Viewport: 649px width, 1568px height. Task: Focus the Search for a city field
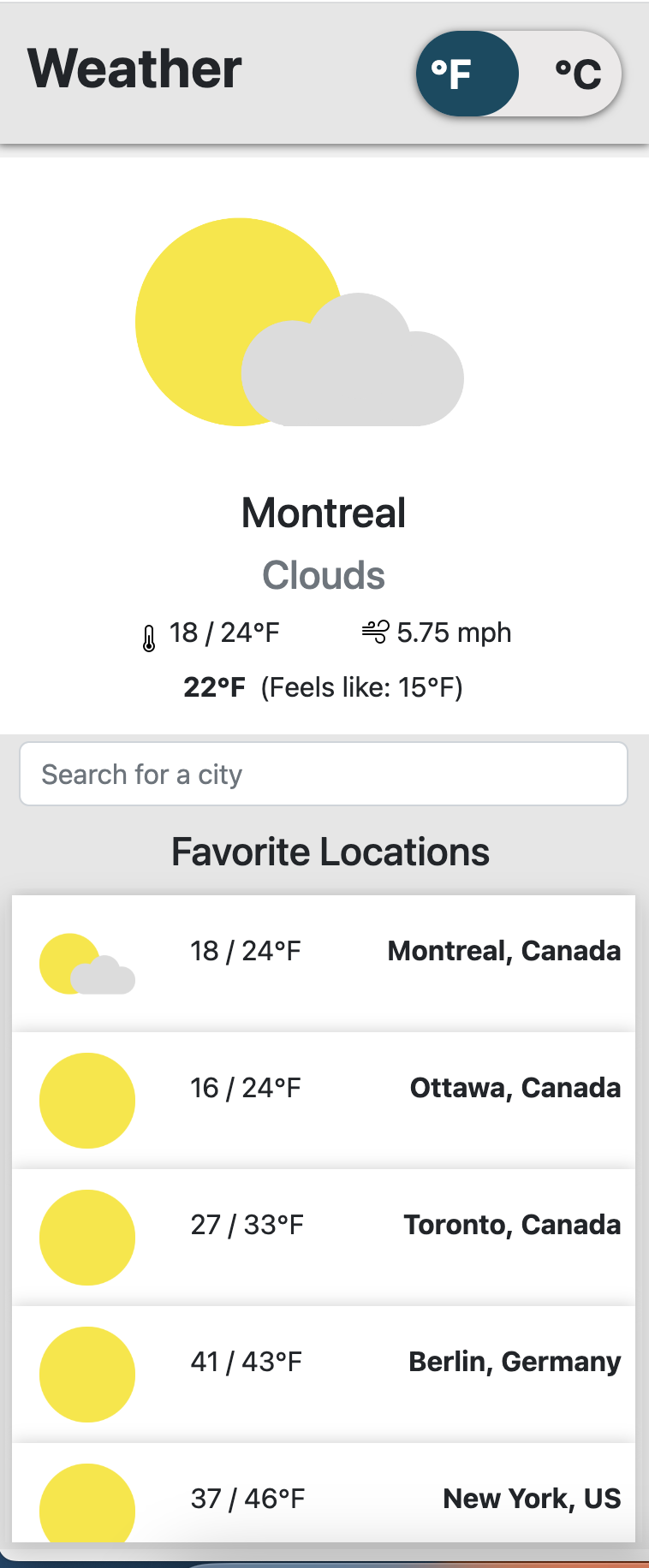(324, 774)
